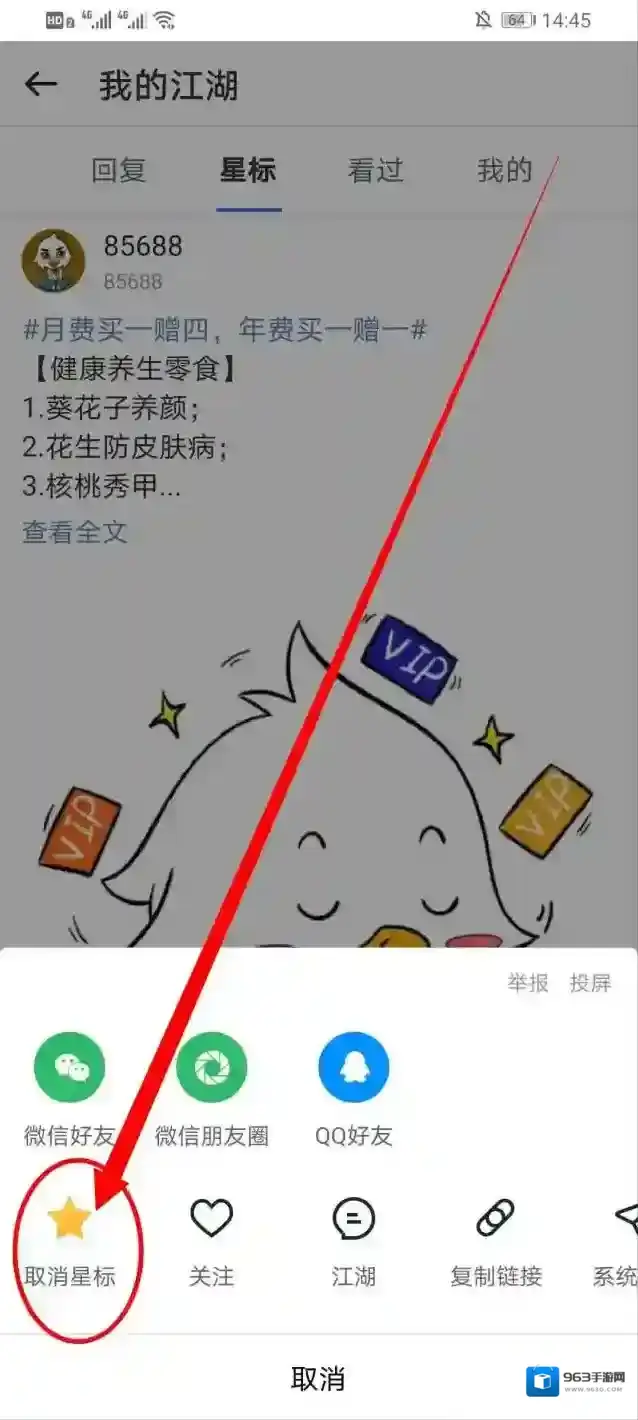Share the post to 江湖
This screenshot has height=1420, width=638.
353,1220
